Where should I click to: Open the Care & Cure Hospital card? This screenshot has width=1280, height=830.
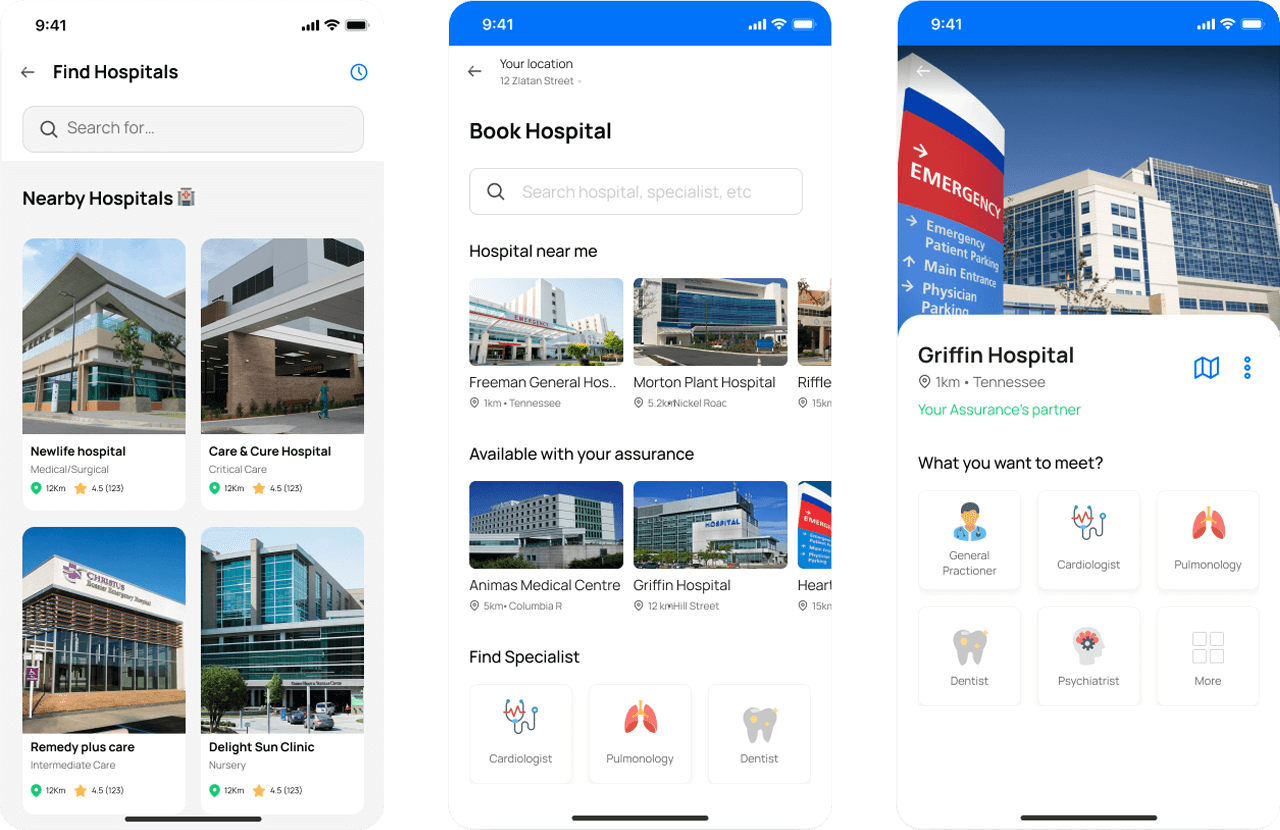pos(282,373)
